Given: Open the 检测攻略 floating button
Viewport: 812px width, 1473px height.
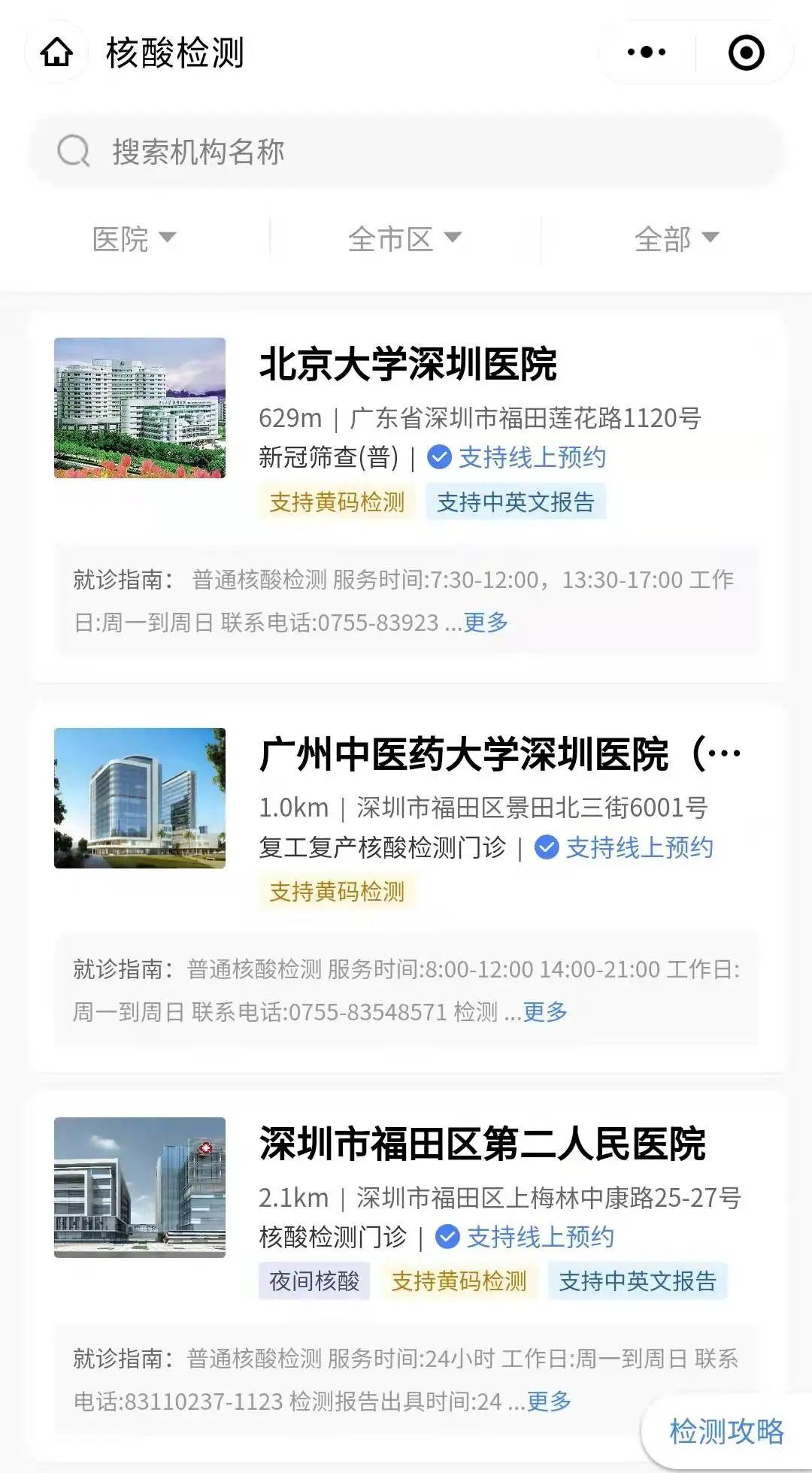Looking at the screenshot, I should [726, 1432].
